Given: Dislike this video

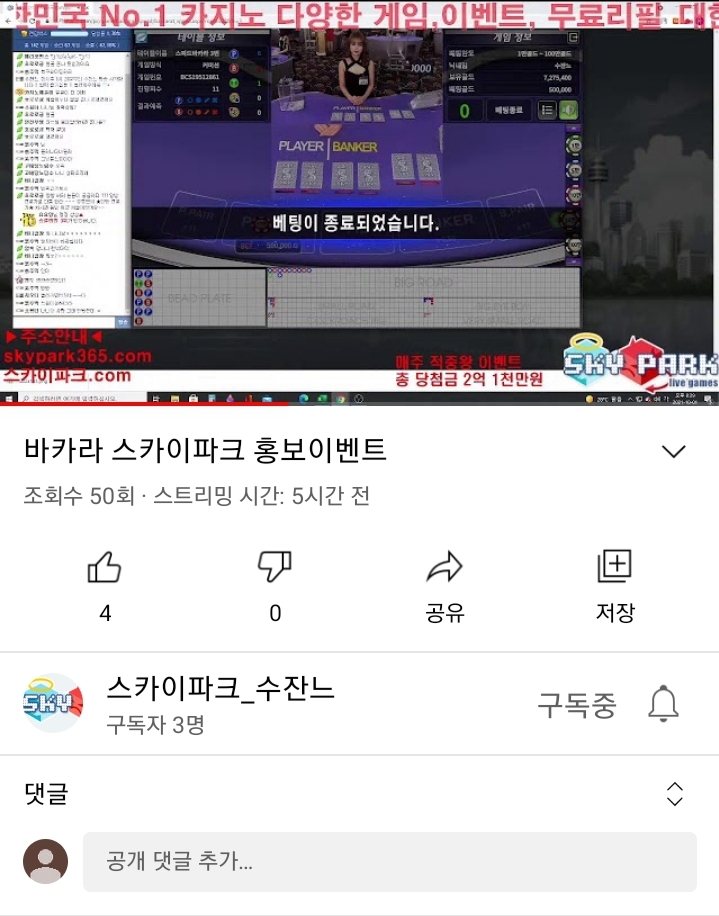Looking at the screenshot, I should tap(275, 569).
